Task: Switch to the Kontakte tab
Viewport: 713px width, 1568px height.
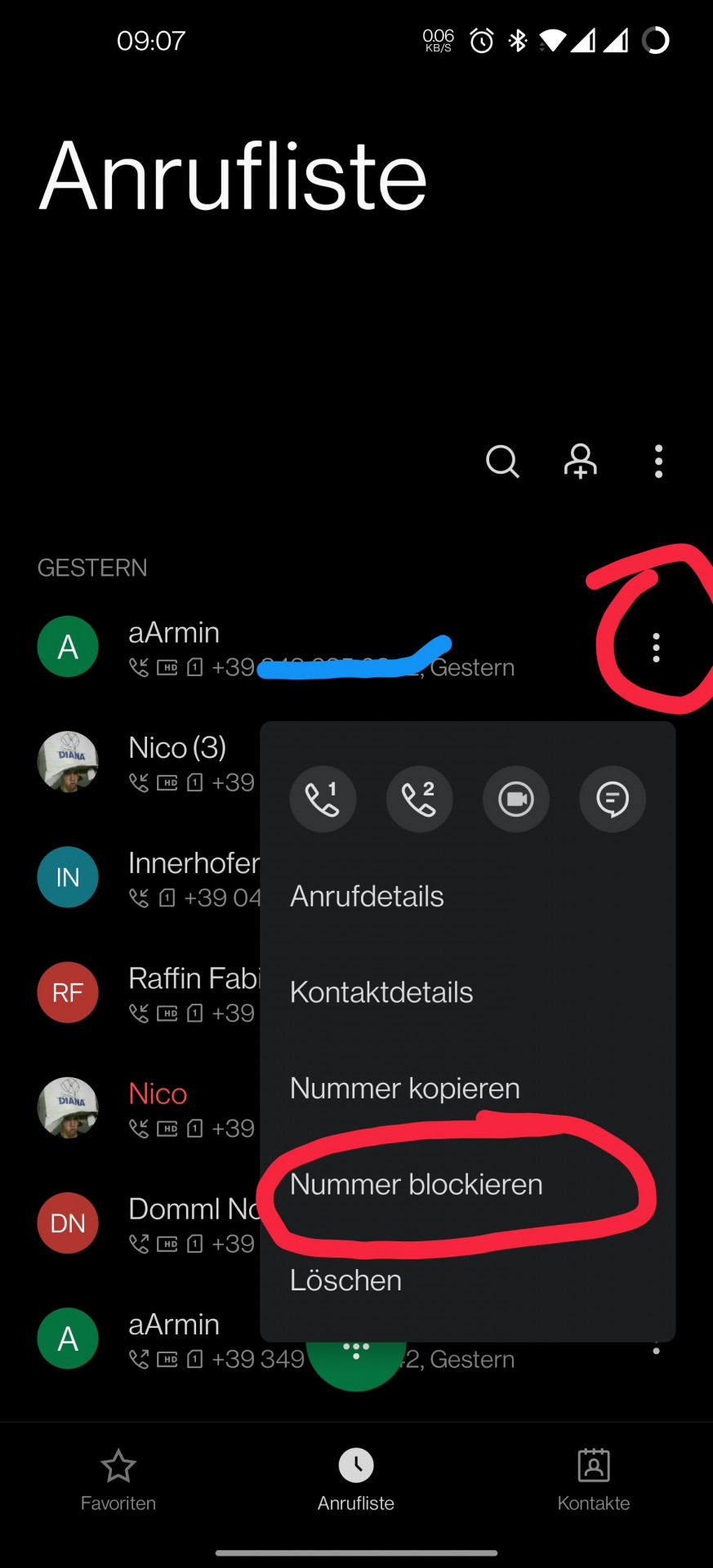Action: (594, 1479)
